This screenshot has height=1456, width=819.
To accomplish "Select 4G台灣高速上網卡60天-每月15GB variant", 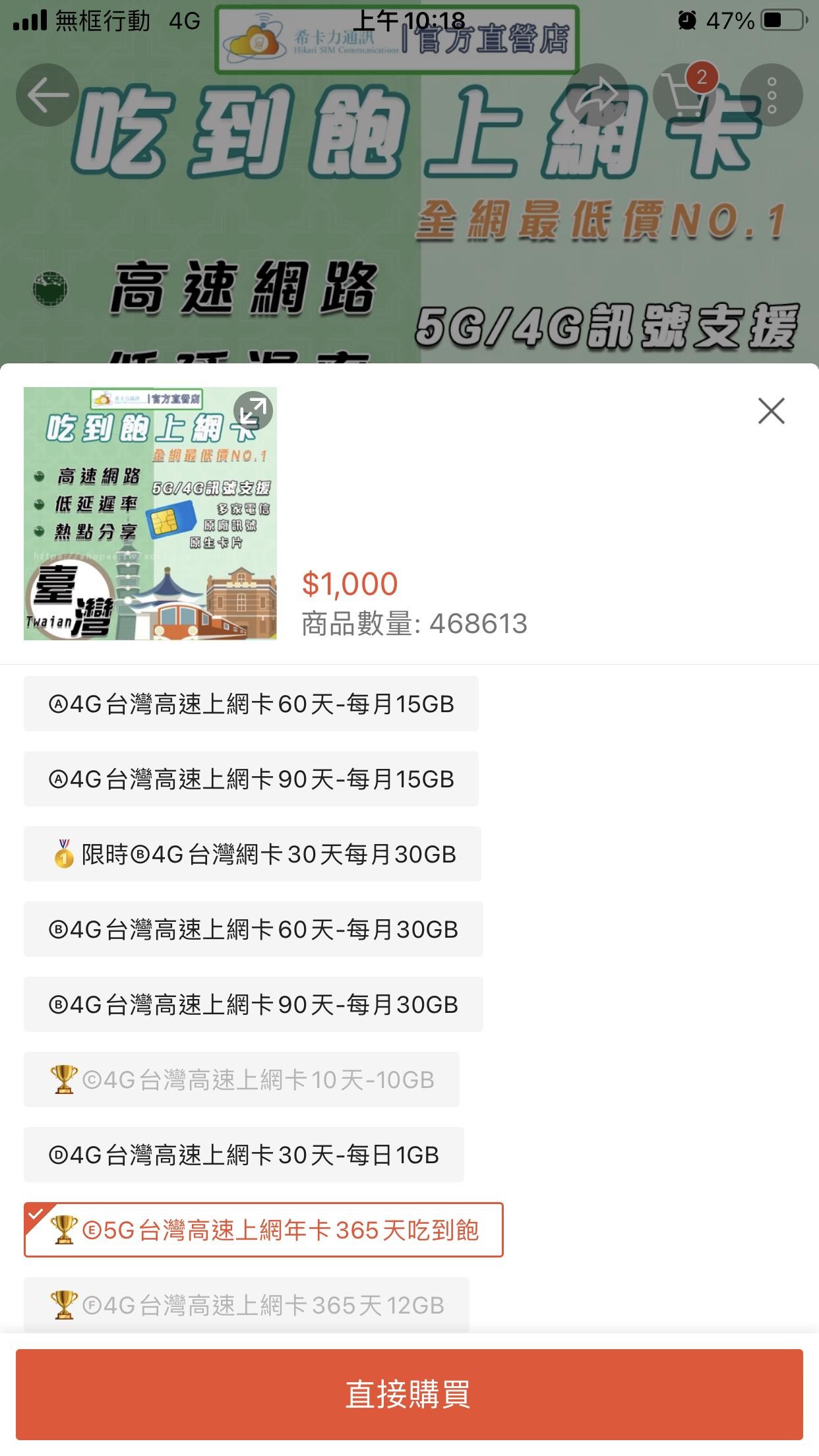I will (251, 704).
